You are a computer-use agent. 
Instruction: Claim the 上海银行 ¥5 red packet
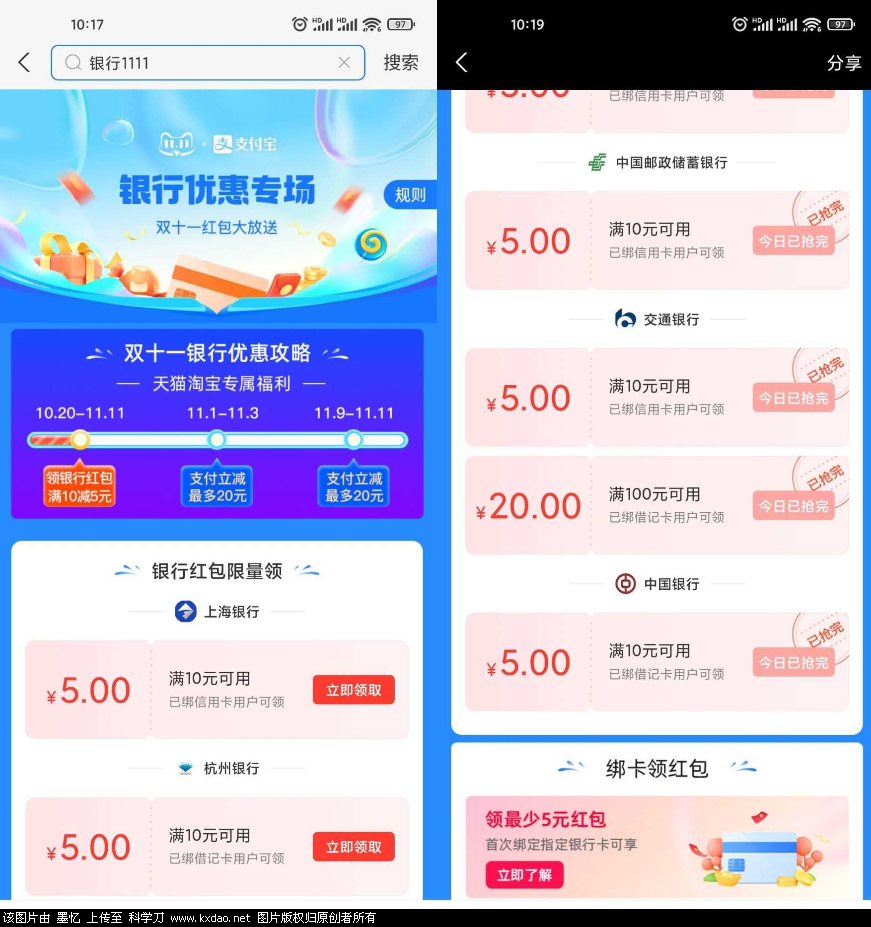pyautogui.click(x=353, y=690)
